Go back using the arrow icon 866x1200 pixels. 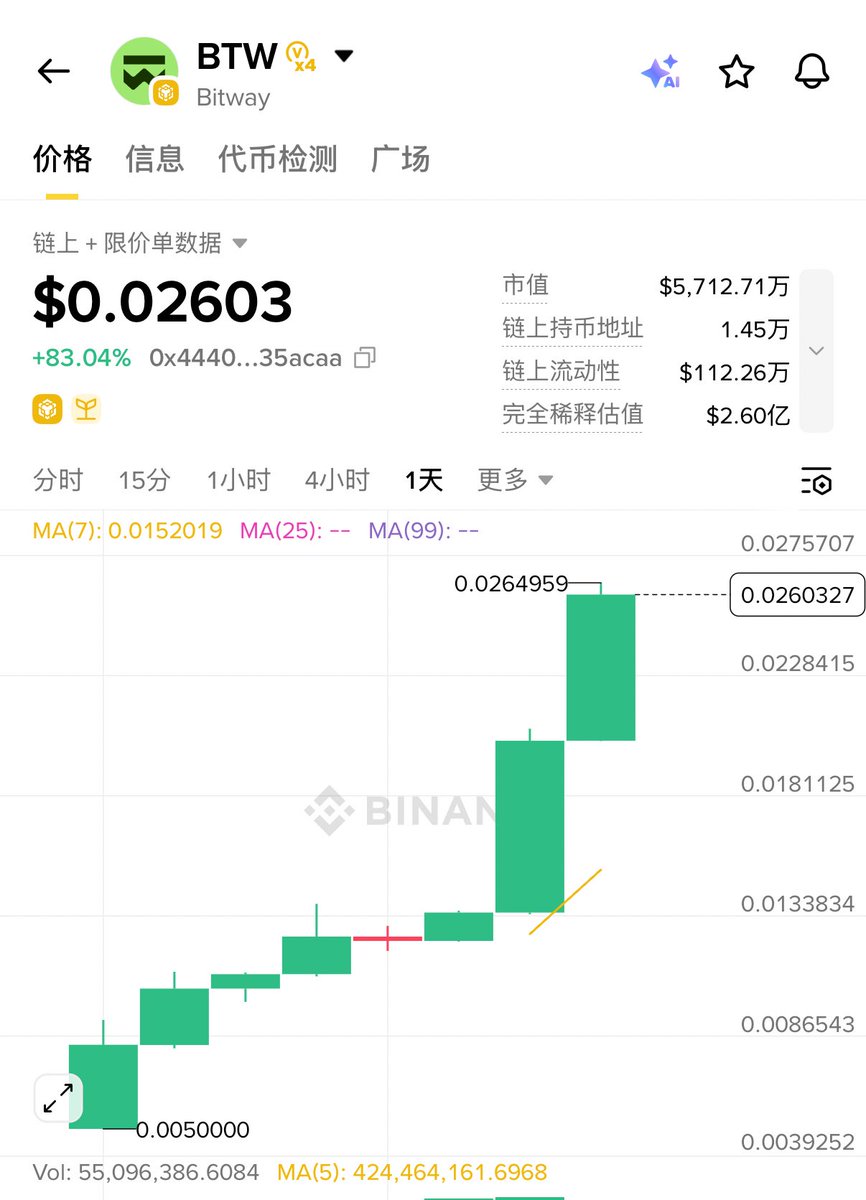tap(53, 71)
